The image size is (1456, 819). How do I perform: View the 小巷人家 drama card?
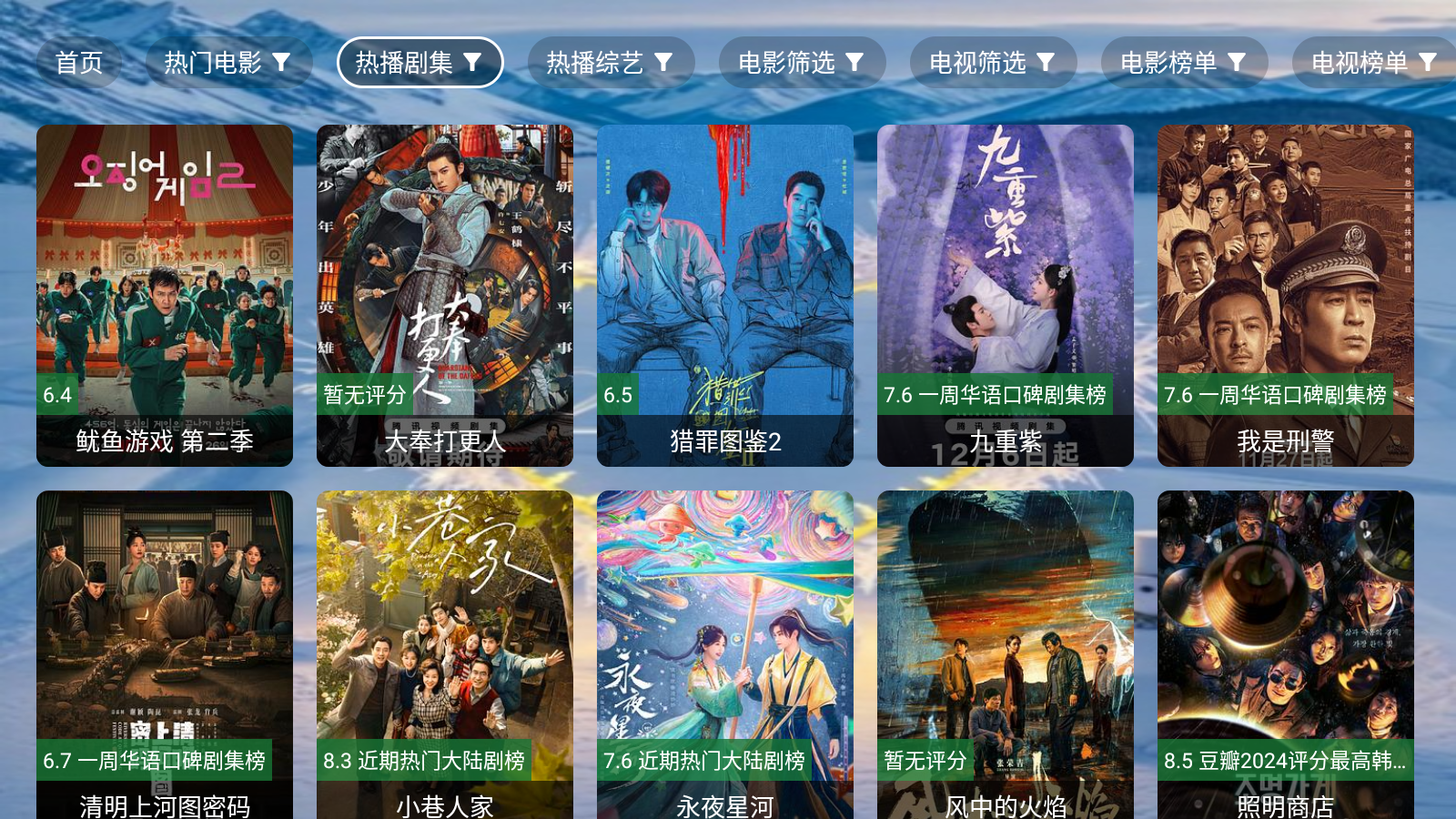click(445, 655)
